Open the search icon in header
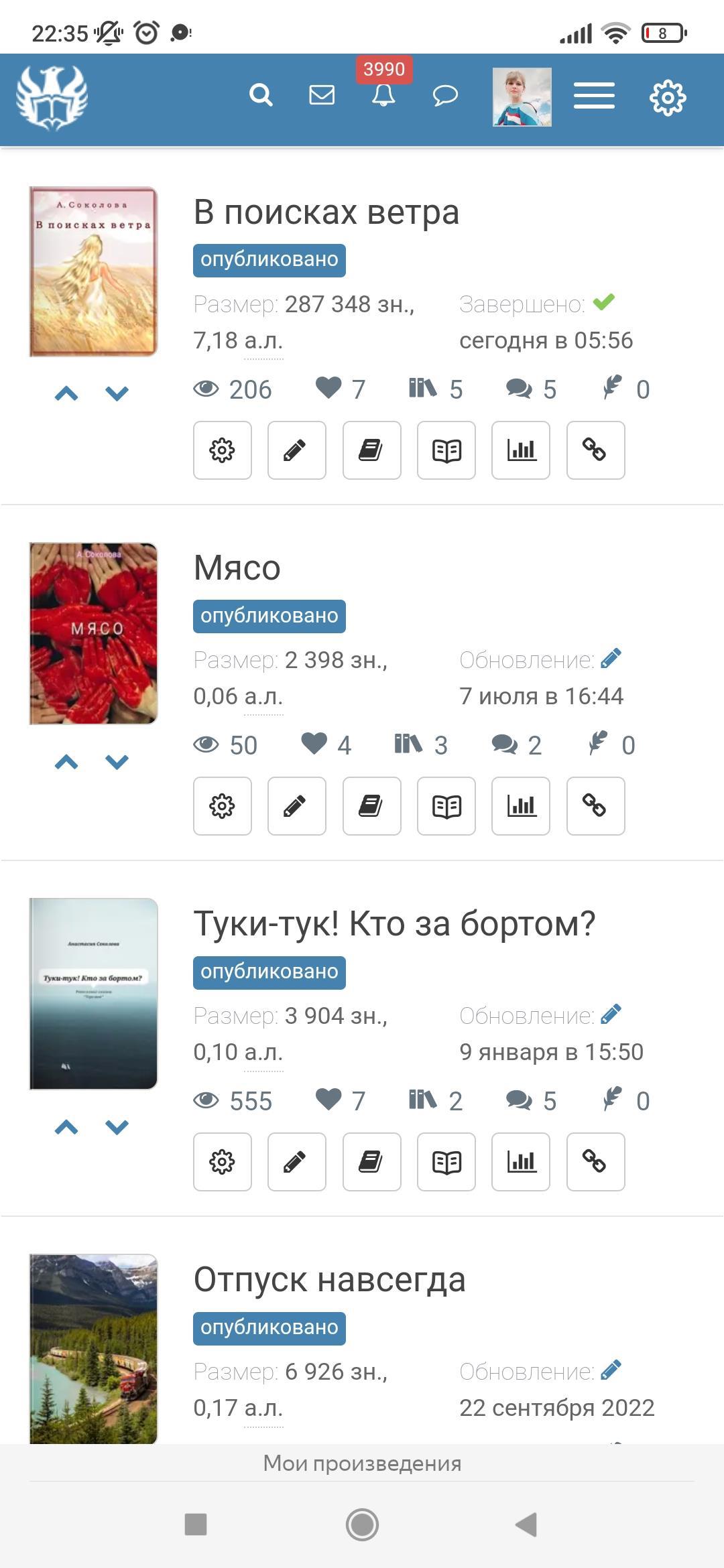 click(x=260, y=95)
